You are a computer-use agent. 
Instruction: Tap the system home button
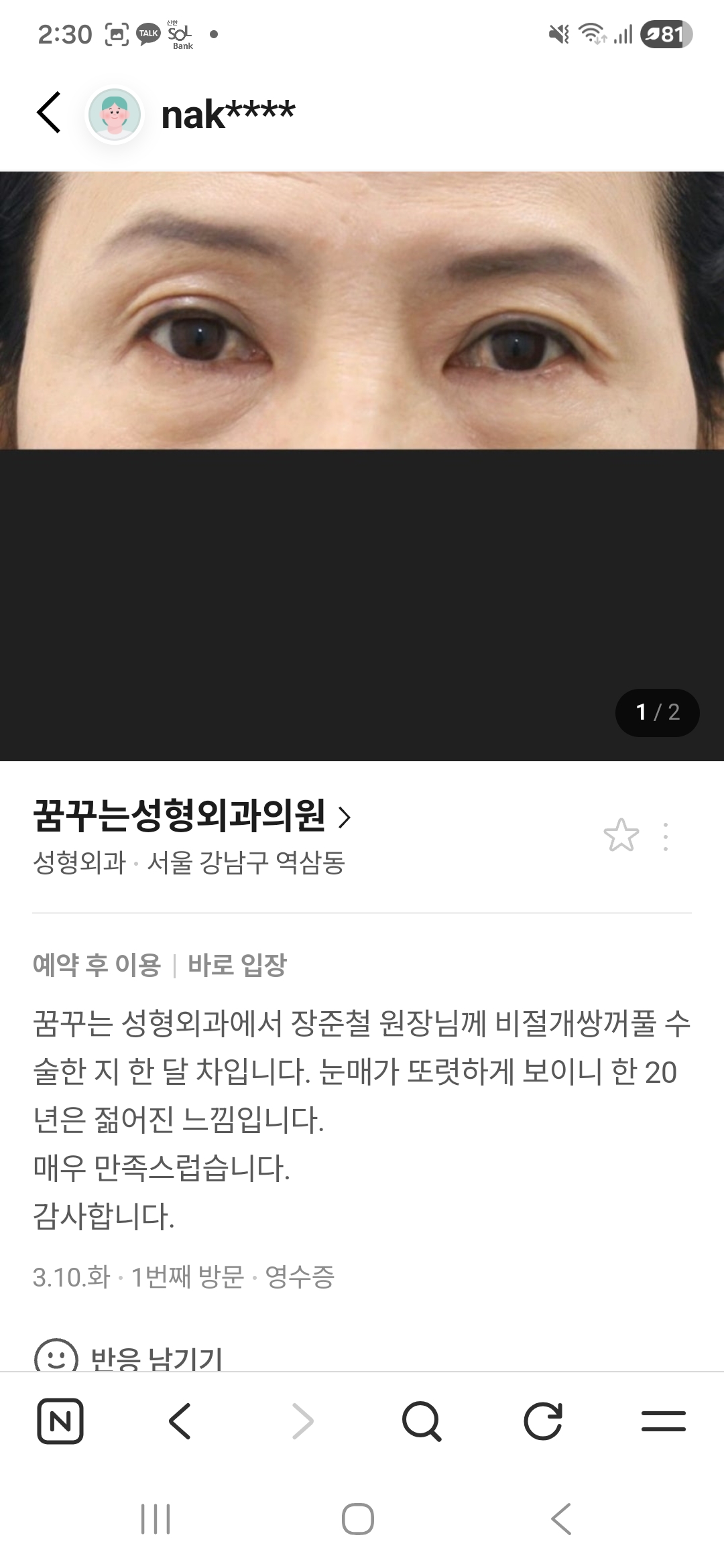[358, 1519]
